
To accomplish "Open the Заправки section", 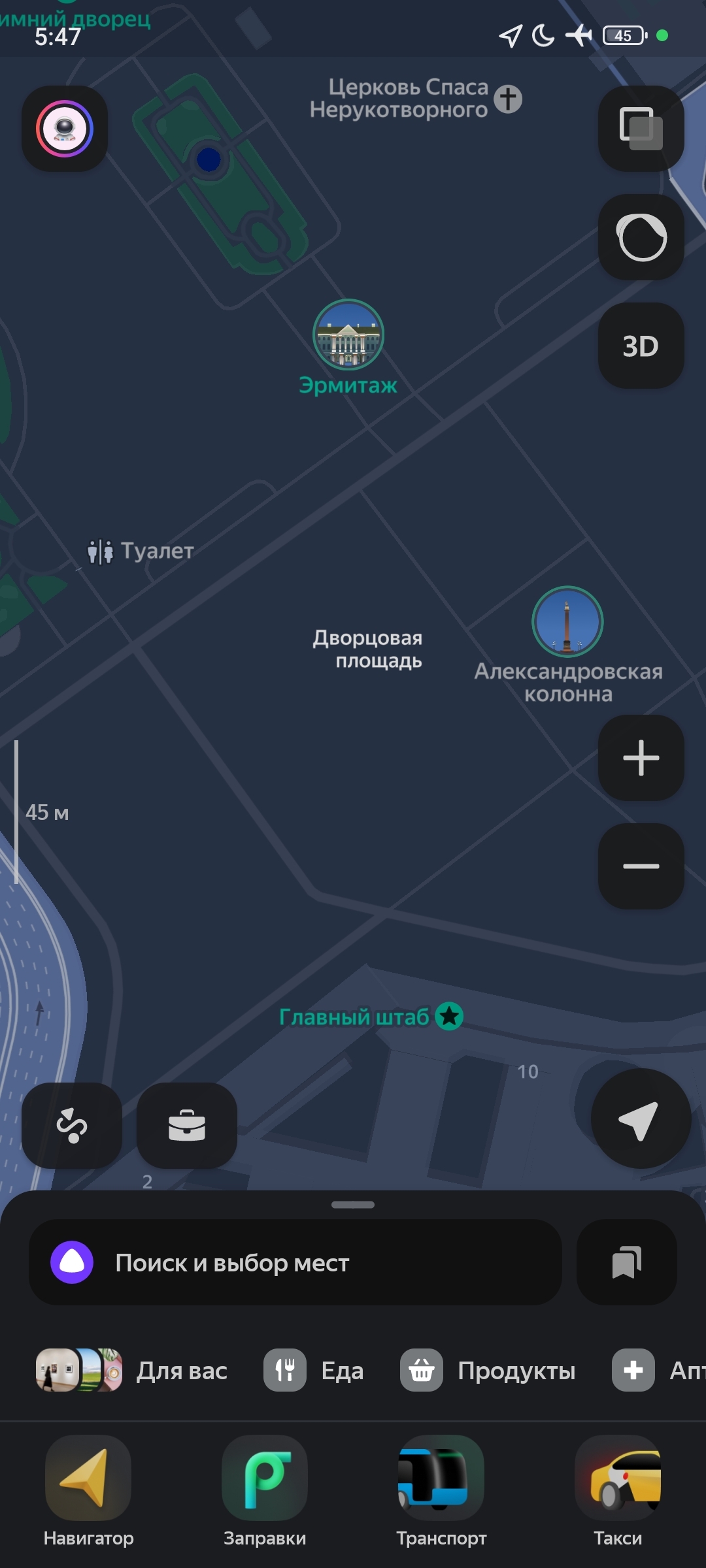I will coord(265,1492).
